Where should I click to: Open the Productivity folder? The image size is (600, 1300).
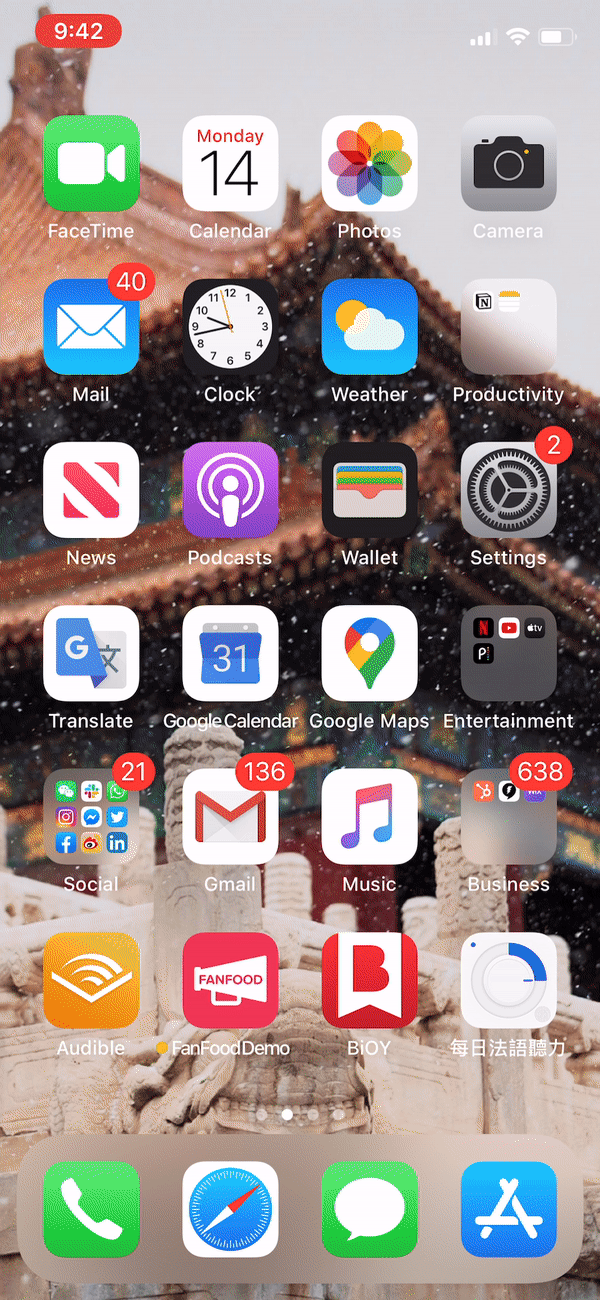point(508,326)
